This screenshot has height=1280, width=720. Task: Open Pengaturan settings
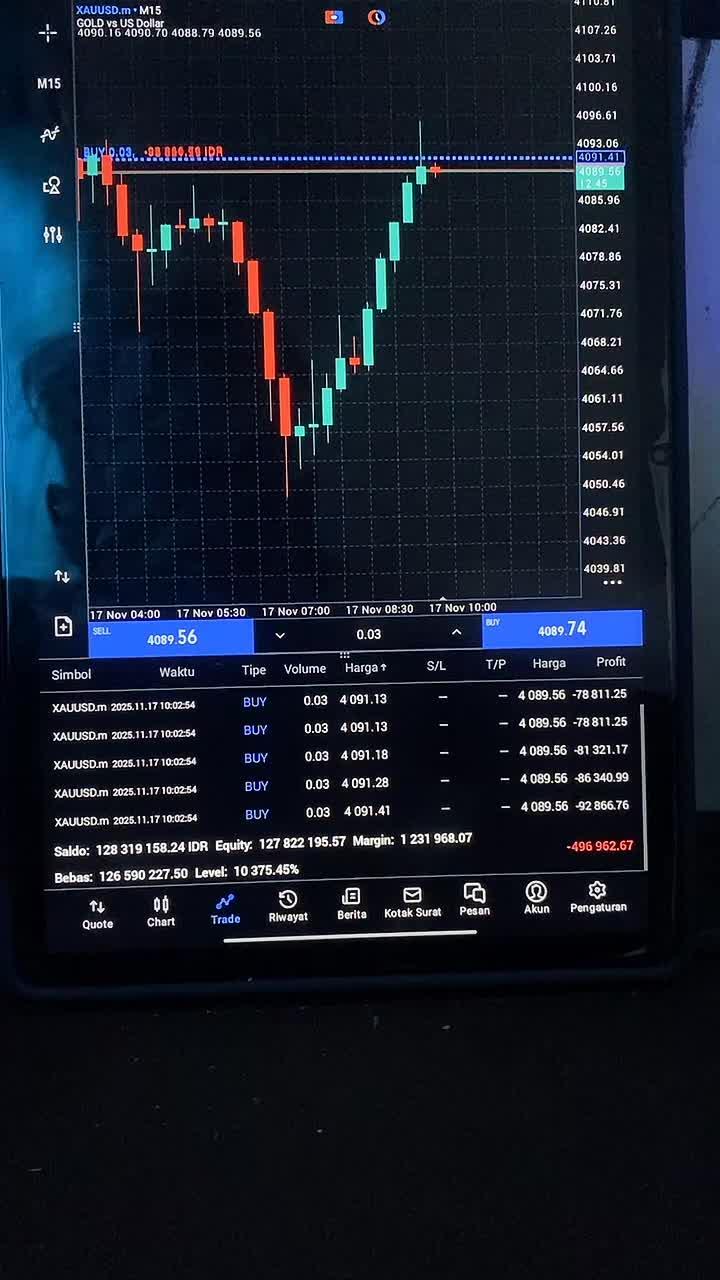[x=598, y=897]
